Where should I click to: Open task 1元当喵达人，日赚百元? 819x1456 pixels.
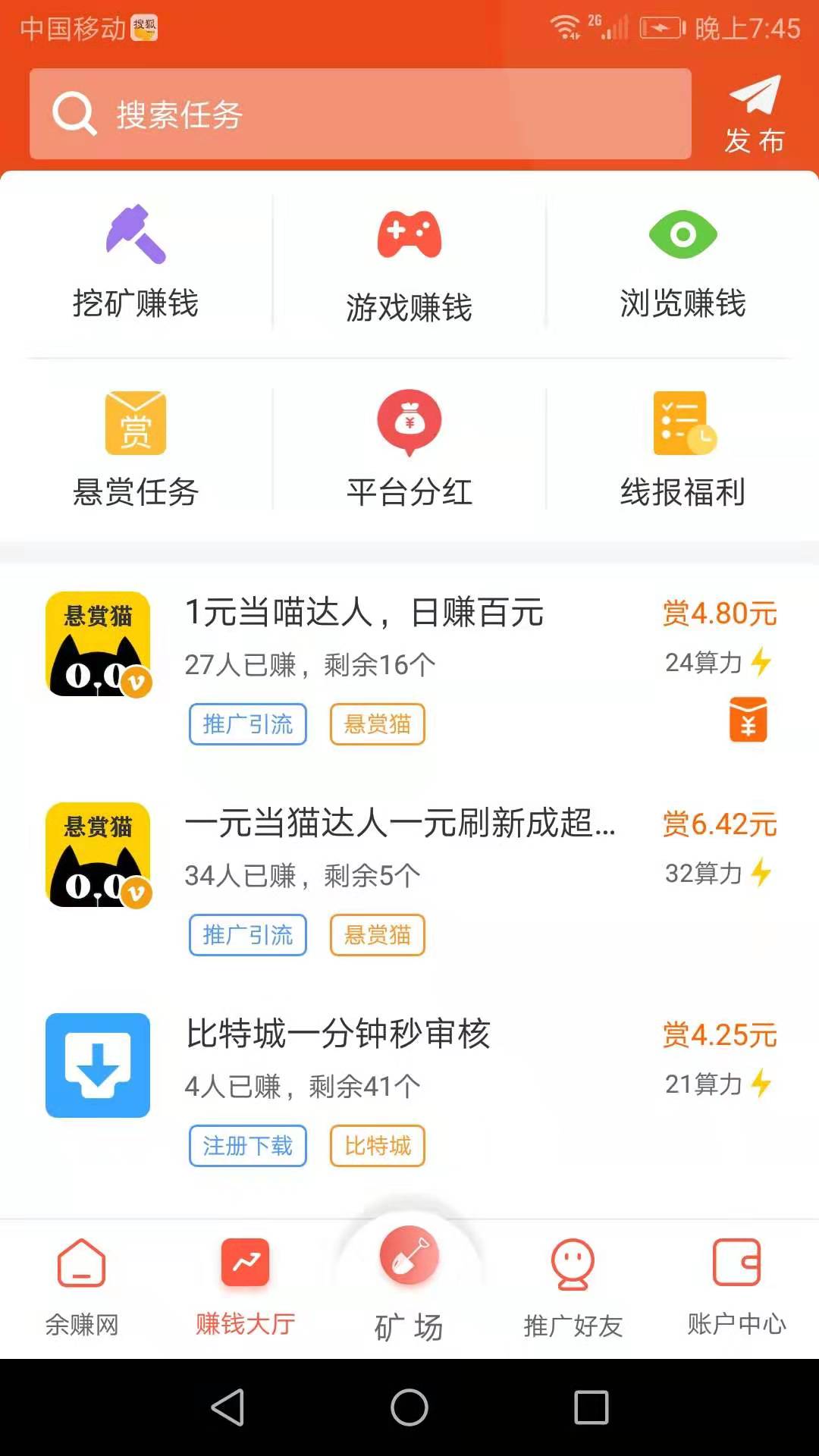[x=409, y=669]
